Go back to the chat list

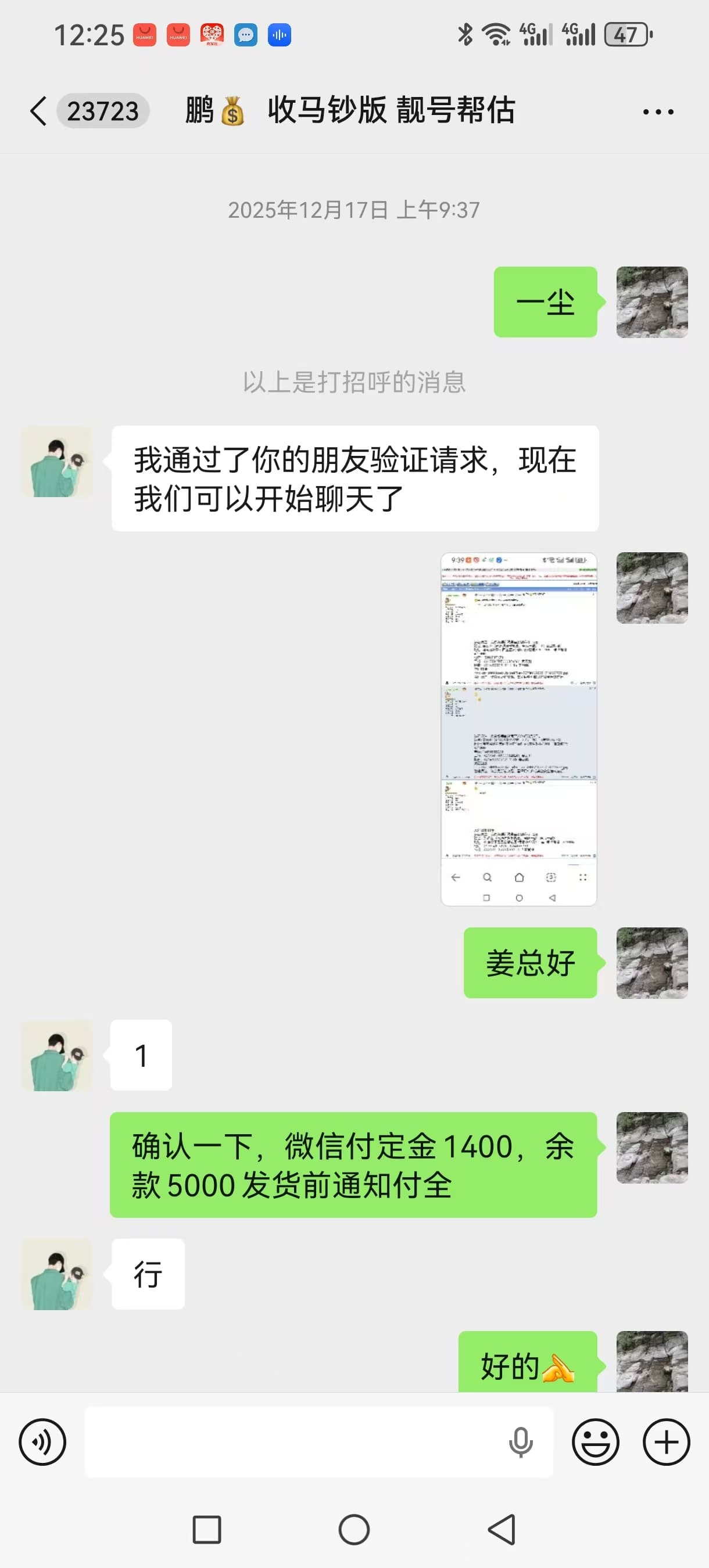pos(38,112)
